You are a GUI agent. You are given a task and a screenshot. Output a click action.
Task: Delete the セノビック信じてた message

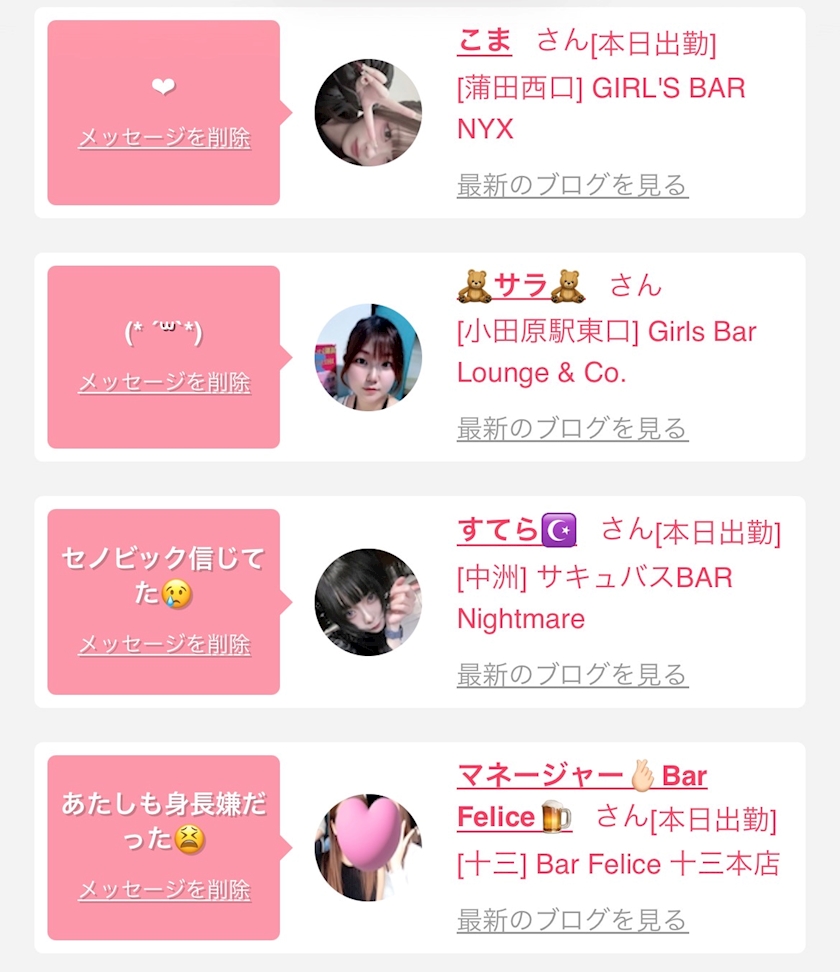tap(164, 645)
